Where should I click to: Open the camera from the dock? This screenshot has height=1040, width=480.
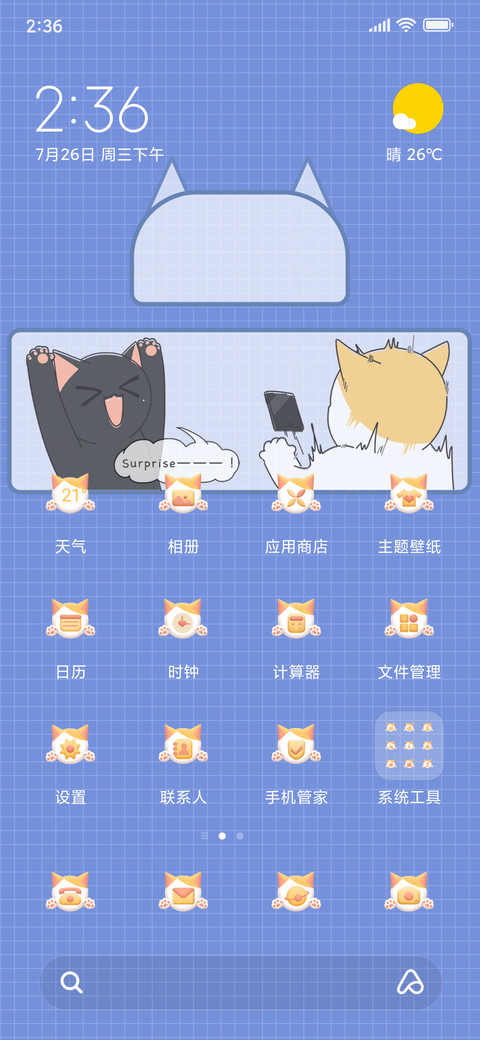(408, 892)
